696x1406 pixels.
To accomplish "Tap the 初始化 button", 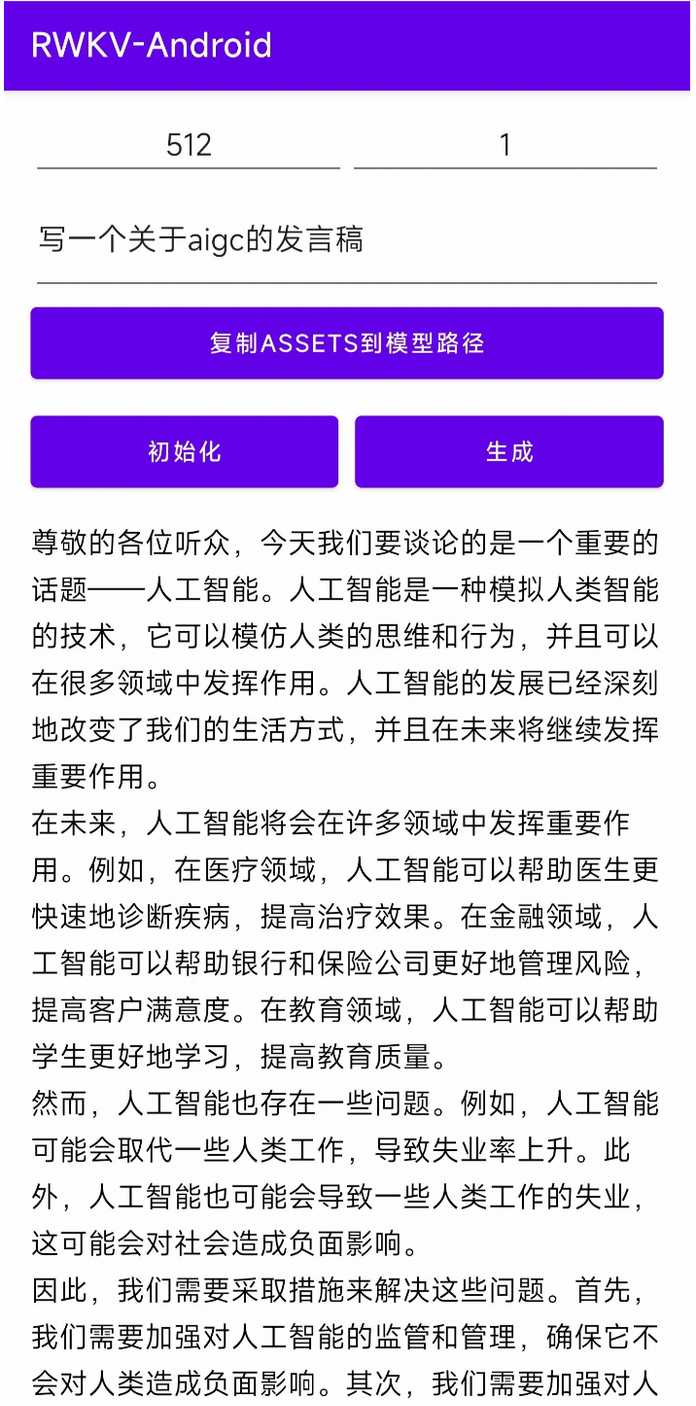I will point(185,452).
